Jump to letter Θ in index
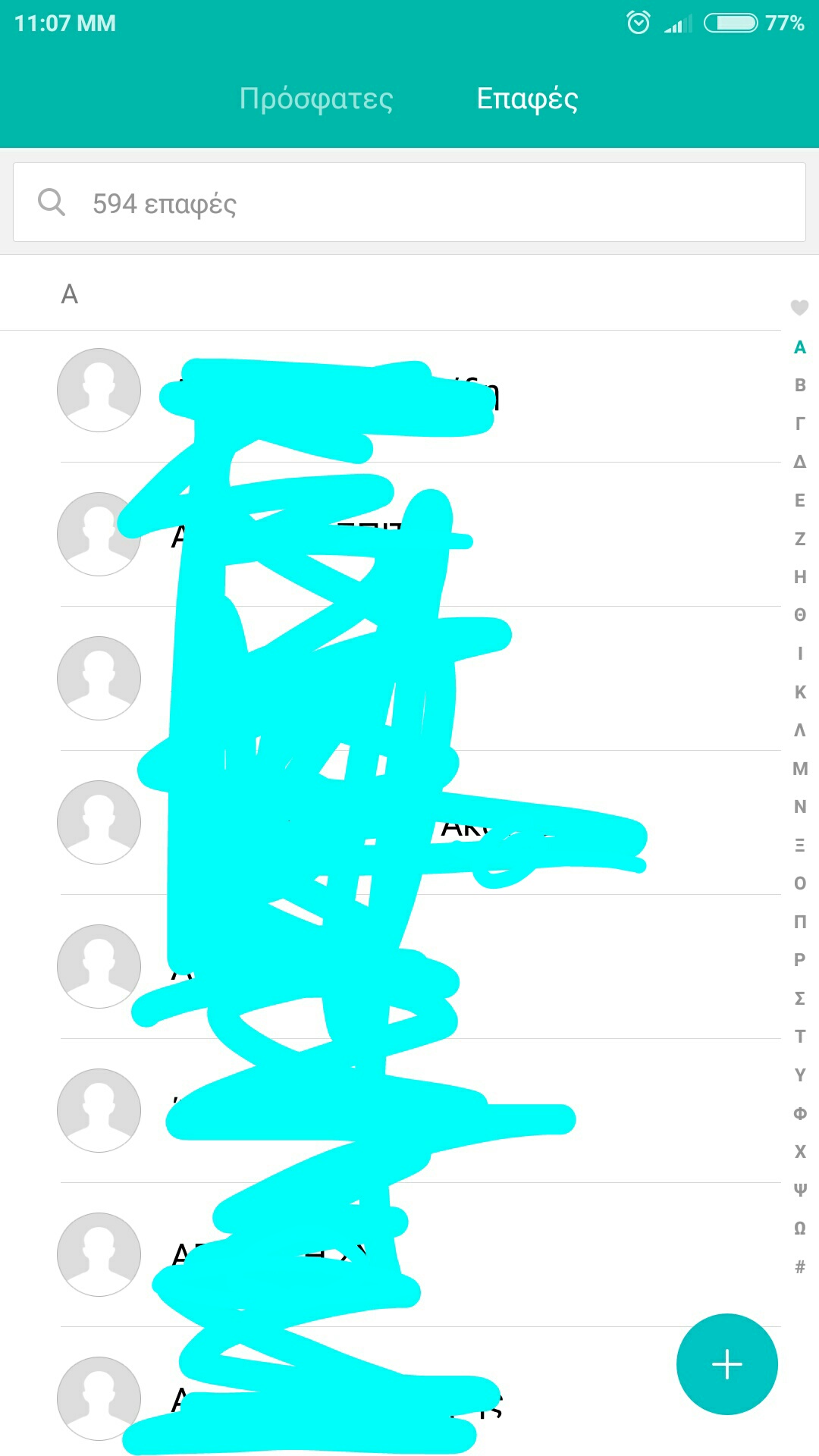Screen dimensions: 819x1456 tap(799, 615)
